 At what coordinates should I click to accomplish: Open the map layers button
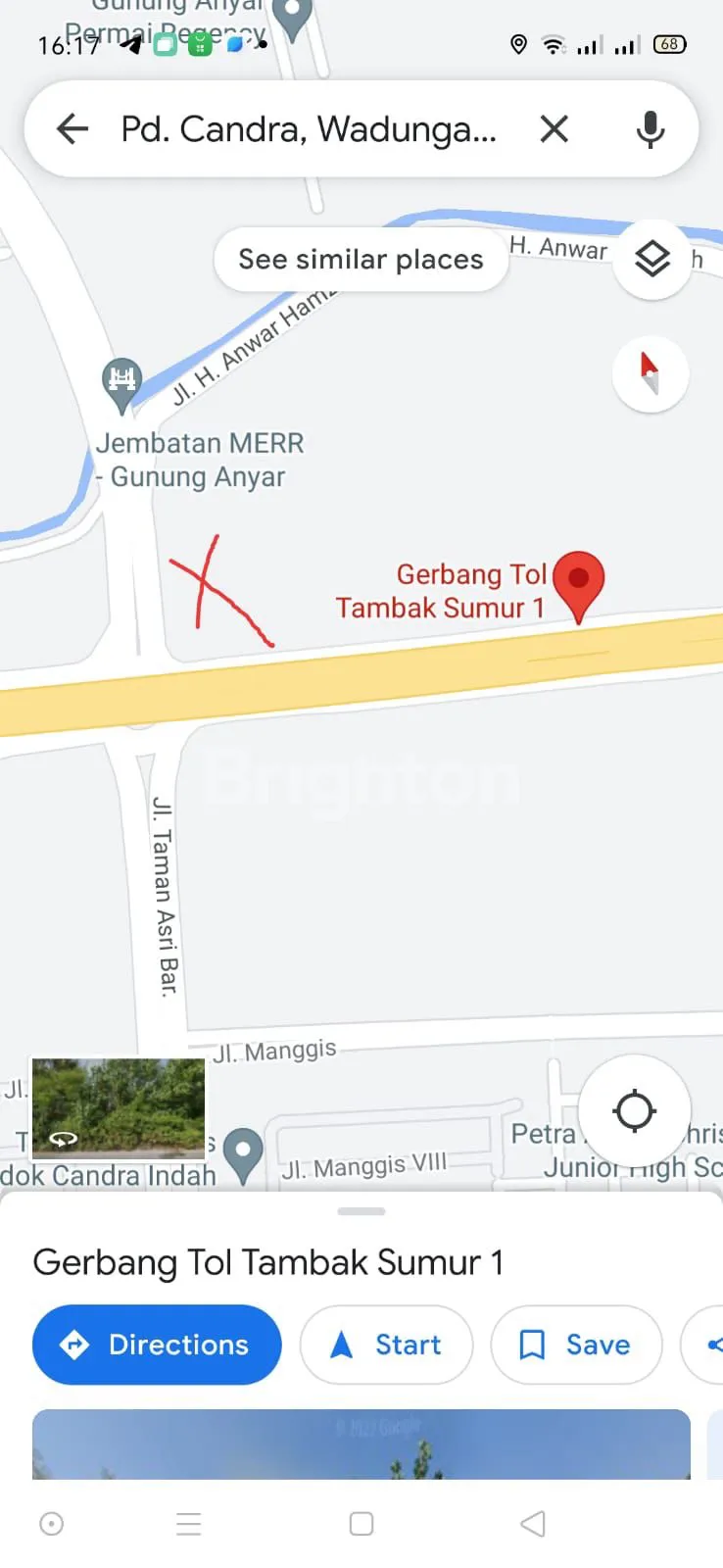[x=651, y=260]
